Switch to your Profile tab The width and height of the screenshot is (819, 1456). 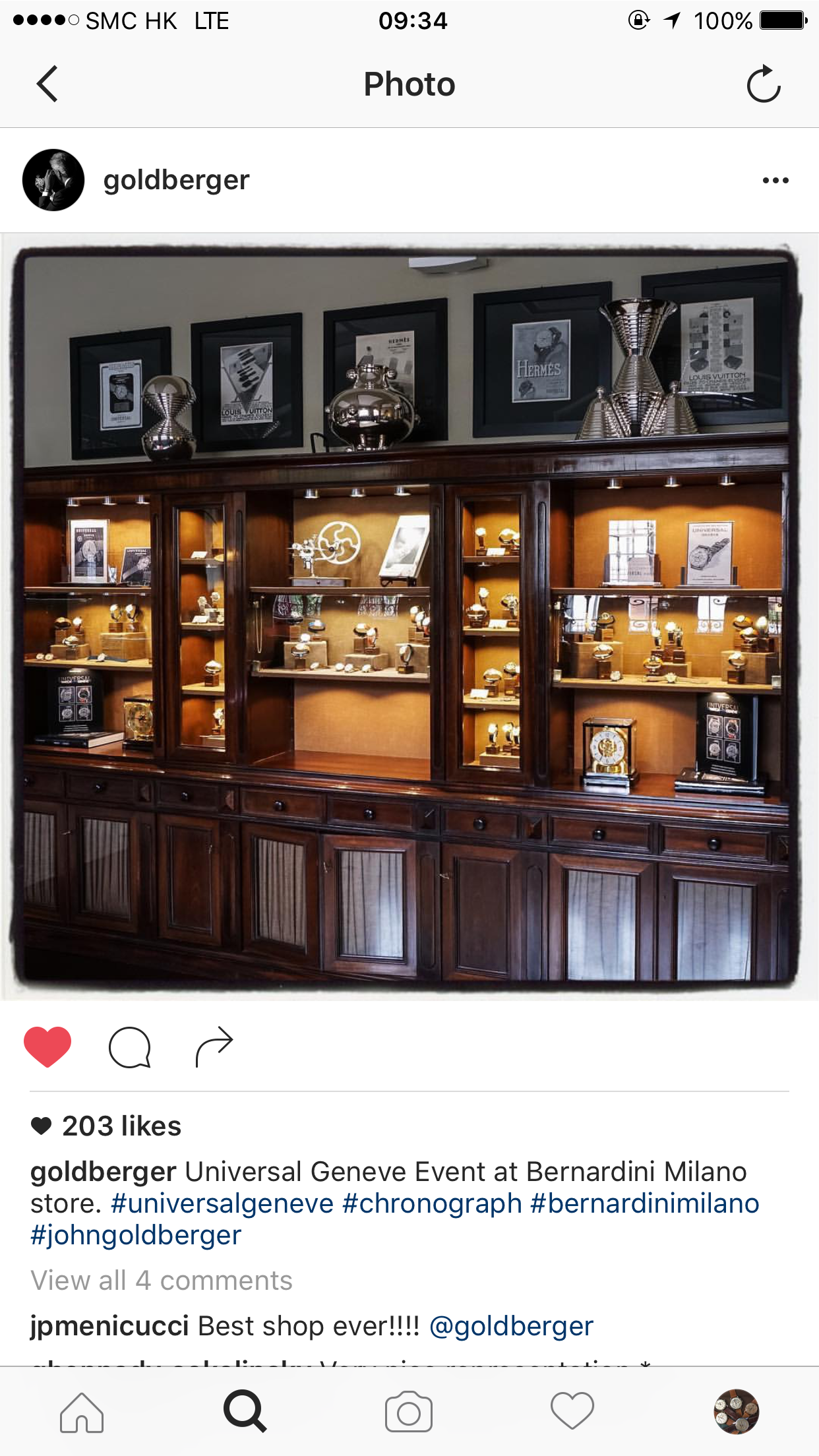click(736, 1412)
